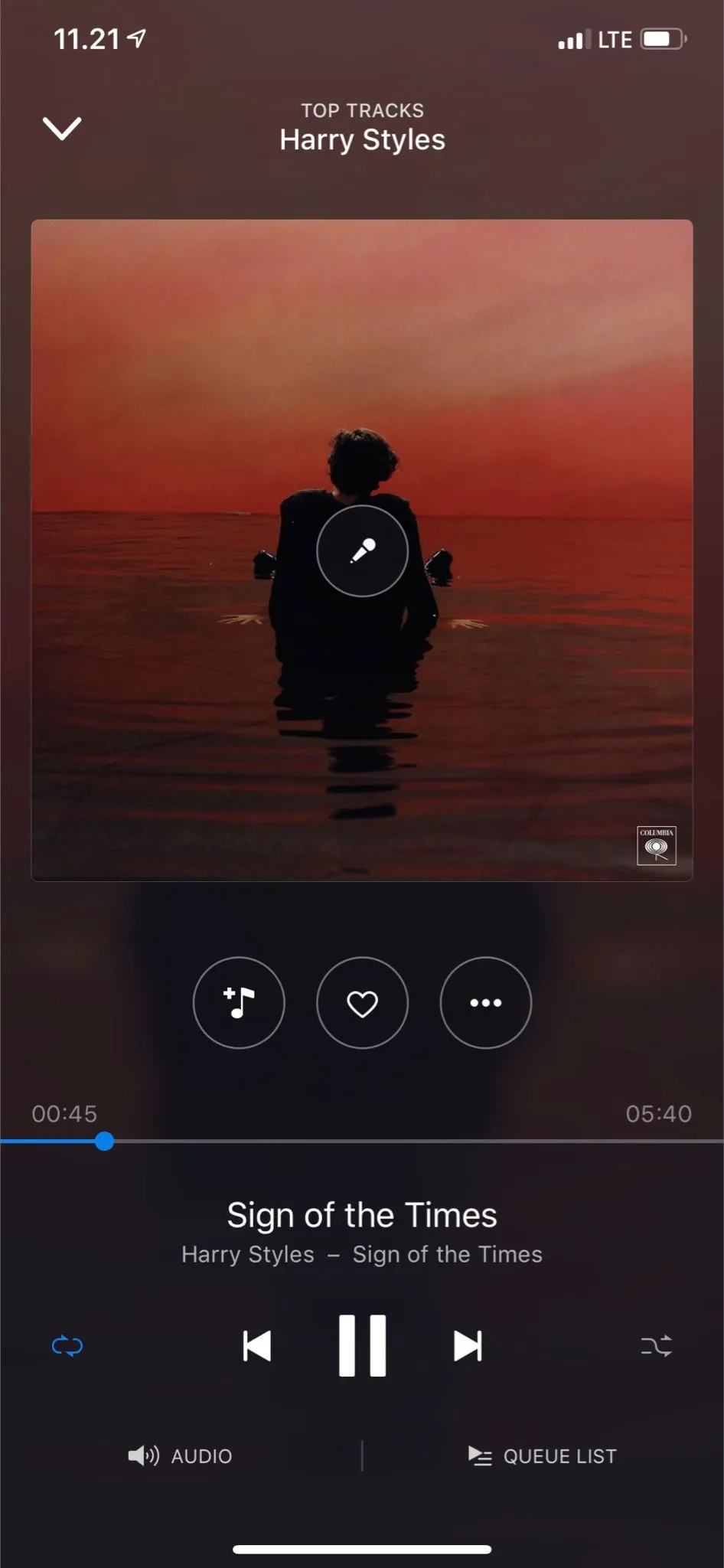The height and width of the screenshot is (1568, 724).
Task: Toggle the repeat mode
Action: click(x=67, y=1346)
